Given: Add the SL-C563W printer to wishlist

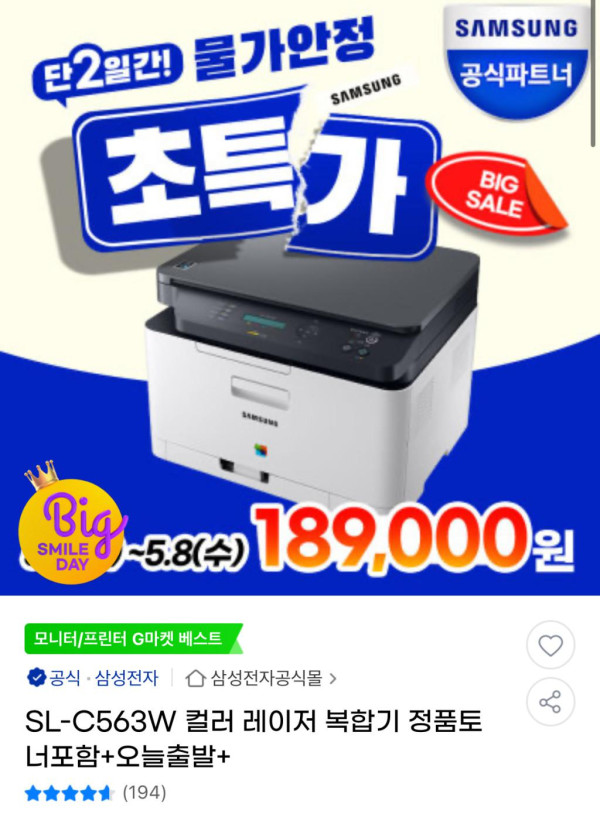Looking at the screenshot, I should [x=550, y=646].
